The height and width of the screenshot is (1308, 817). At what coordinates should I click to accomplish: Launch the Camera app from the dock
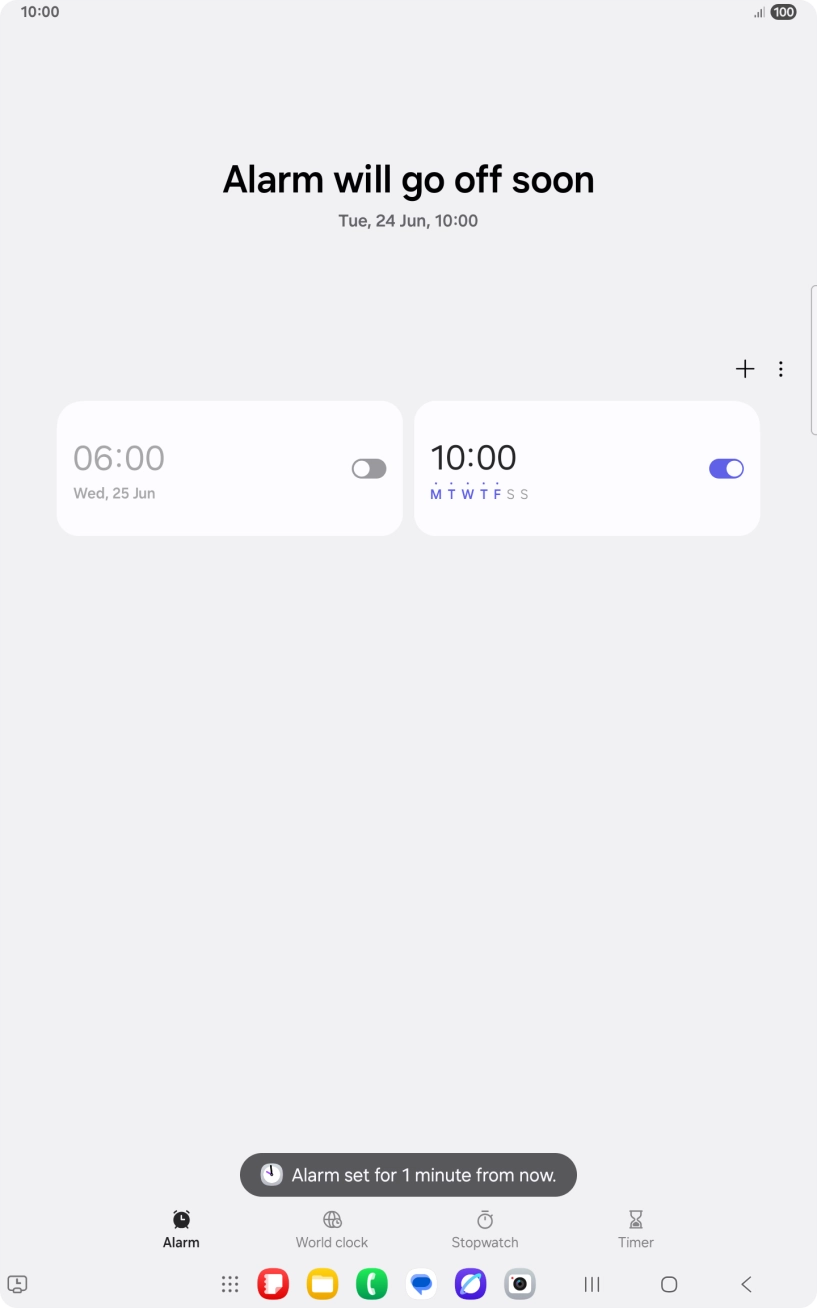(520, 1284)
